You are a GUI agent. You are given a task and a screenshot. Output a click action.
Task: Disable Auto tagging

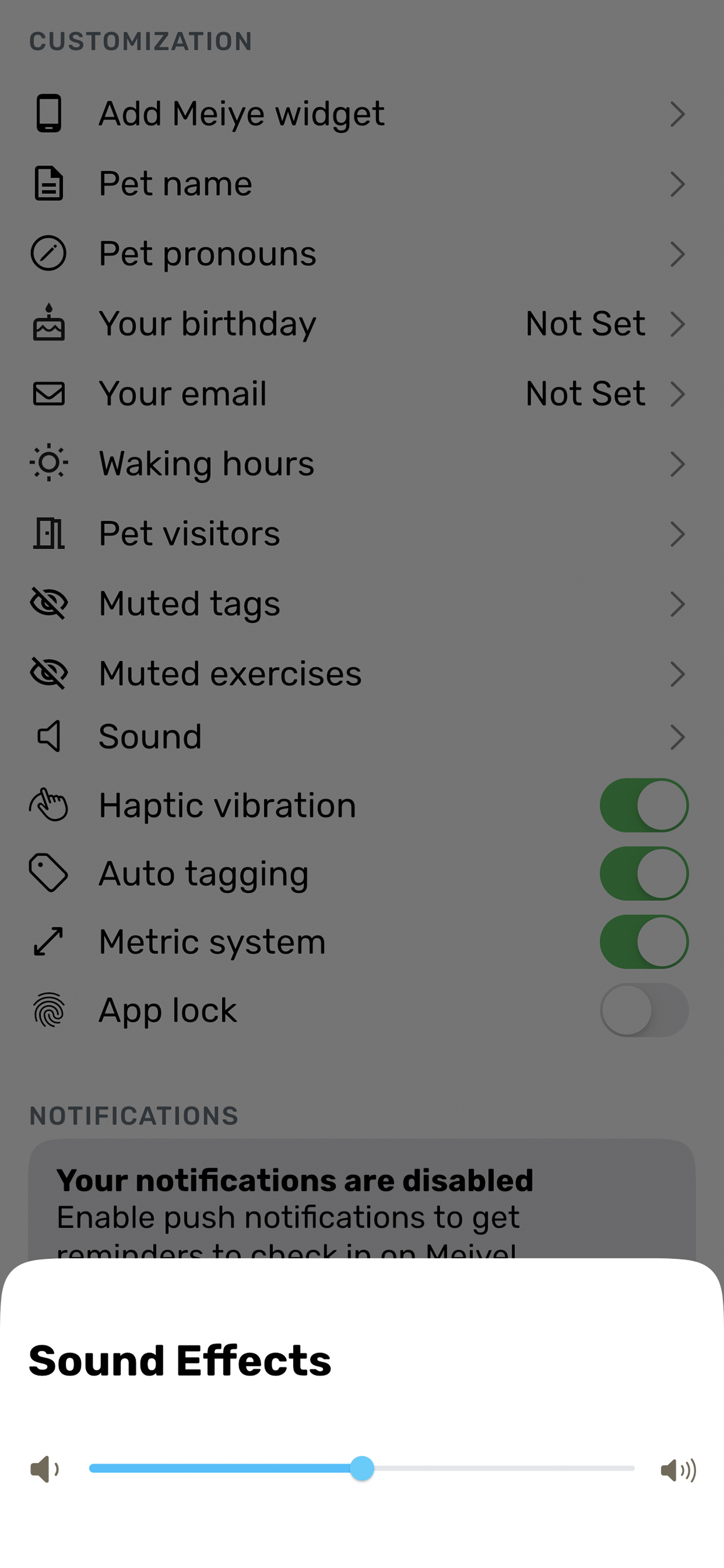643,873
